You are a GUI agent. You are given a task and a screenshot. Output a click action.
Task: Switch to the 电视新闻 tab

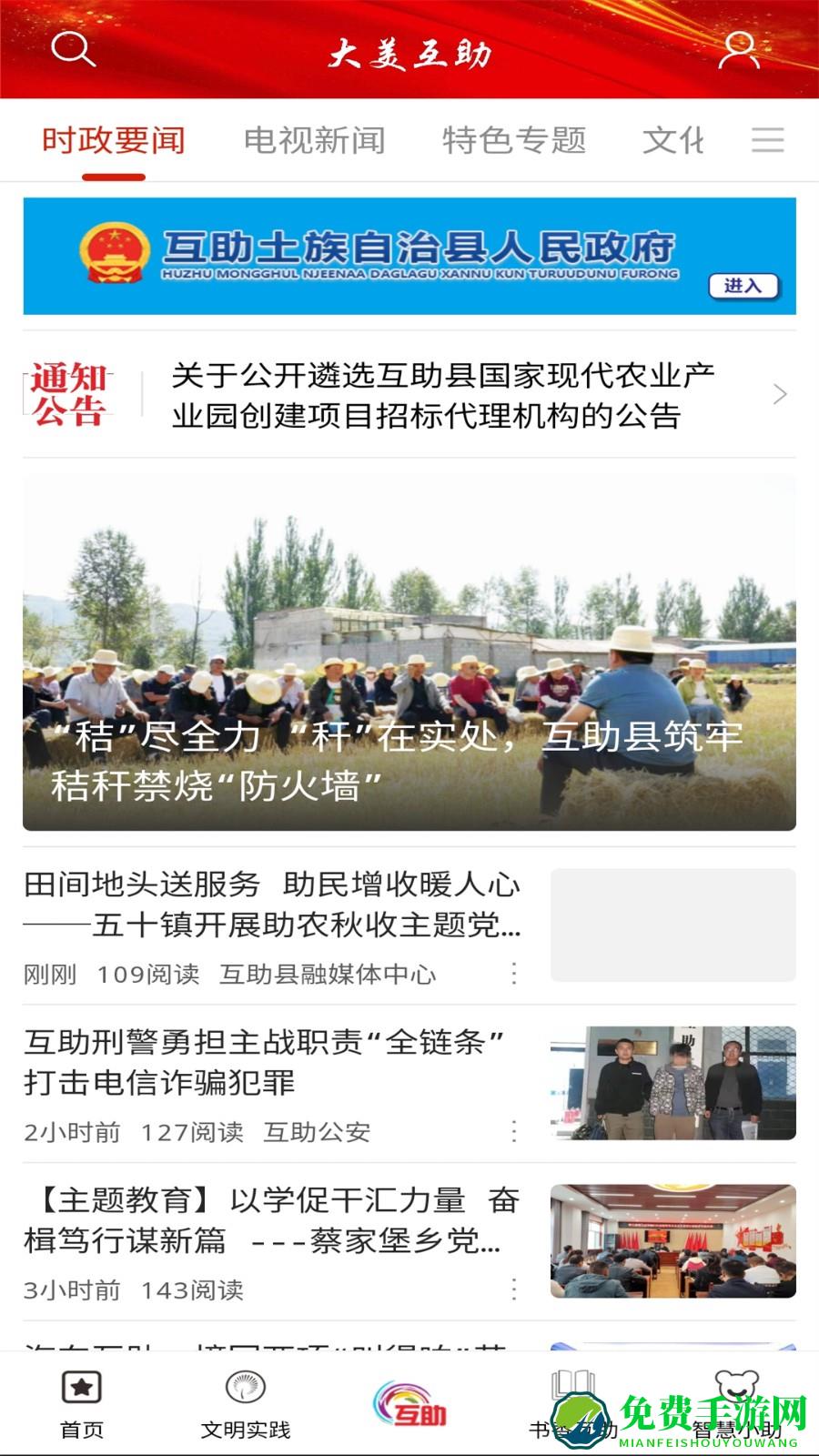click(315, 138)
